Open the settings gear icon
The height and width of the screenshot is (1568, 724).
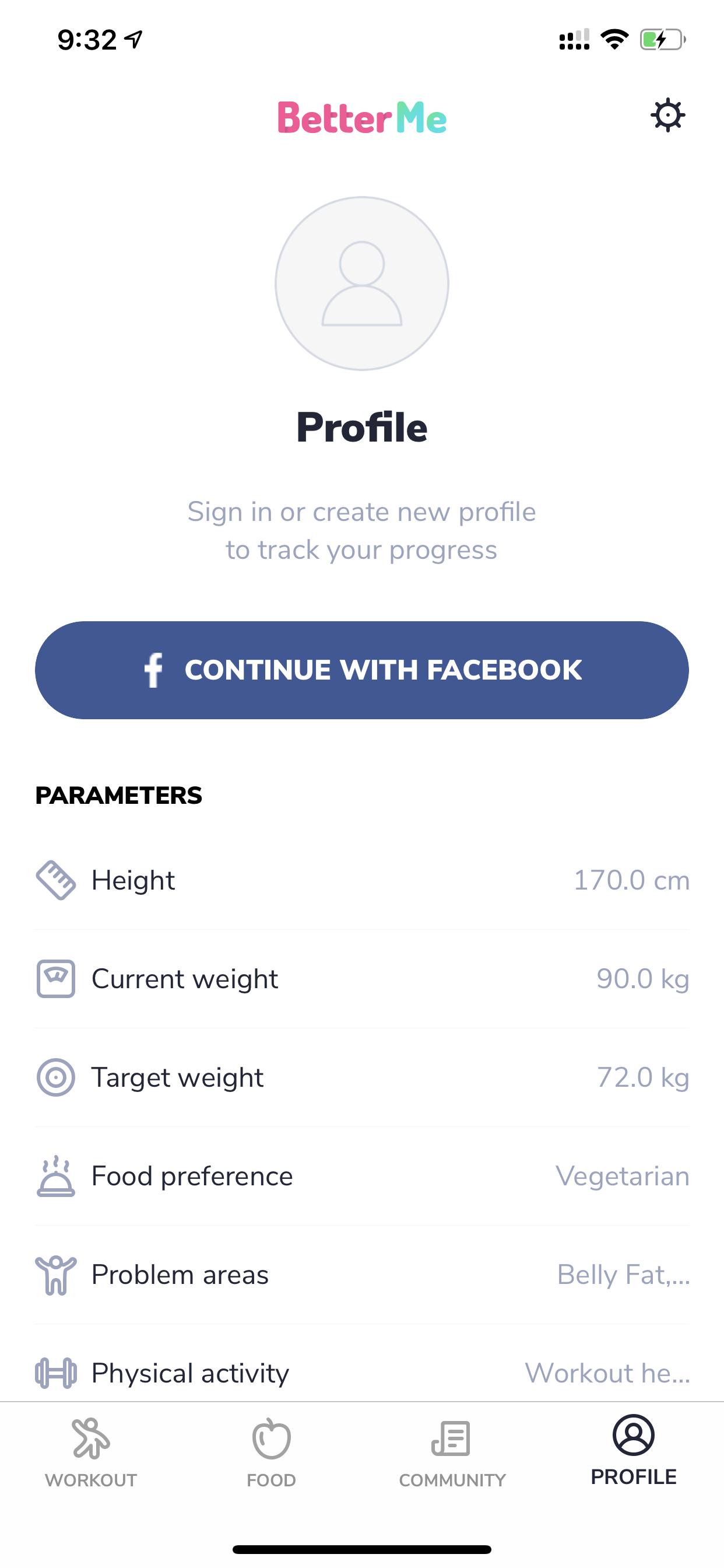pyautogui.click(x=667, y=115)
